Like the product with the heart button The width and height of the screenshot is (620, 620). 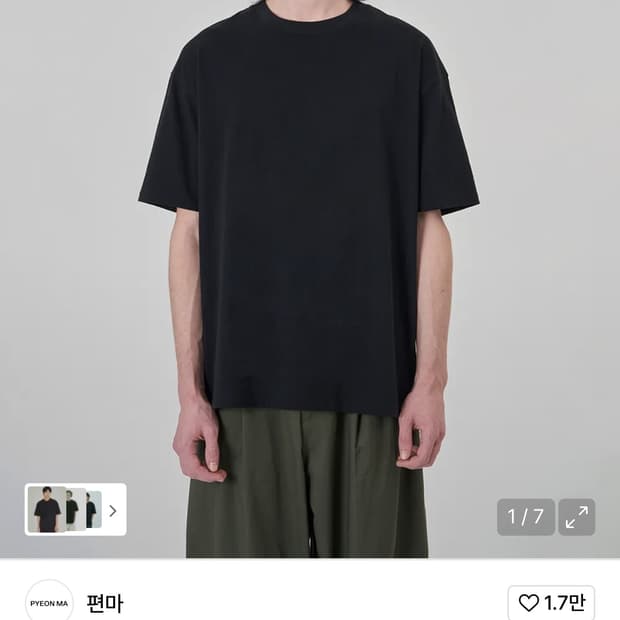pos(551,603)
